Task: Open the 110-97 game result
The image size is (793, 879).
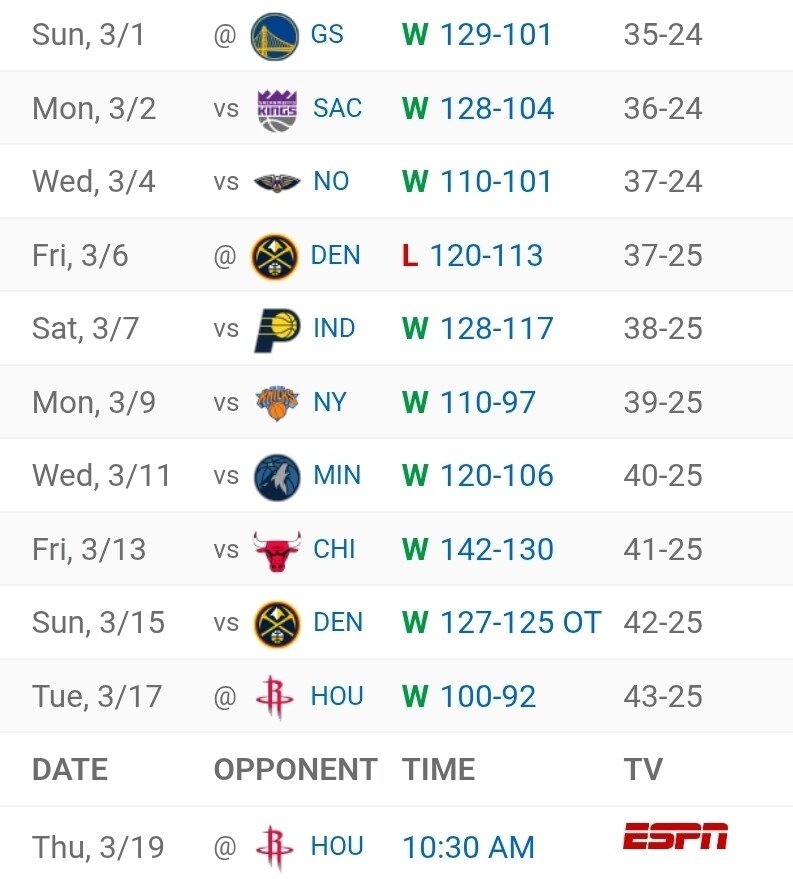Action: click(487, 403)
